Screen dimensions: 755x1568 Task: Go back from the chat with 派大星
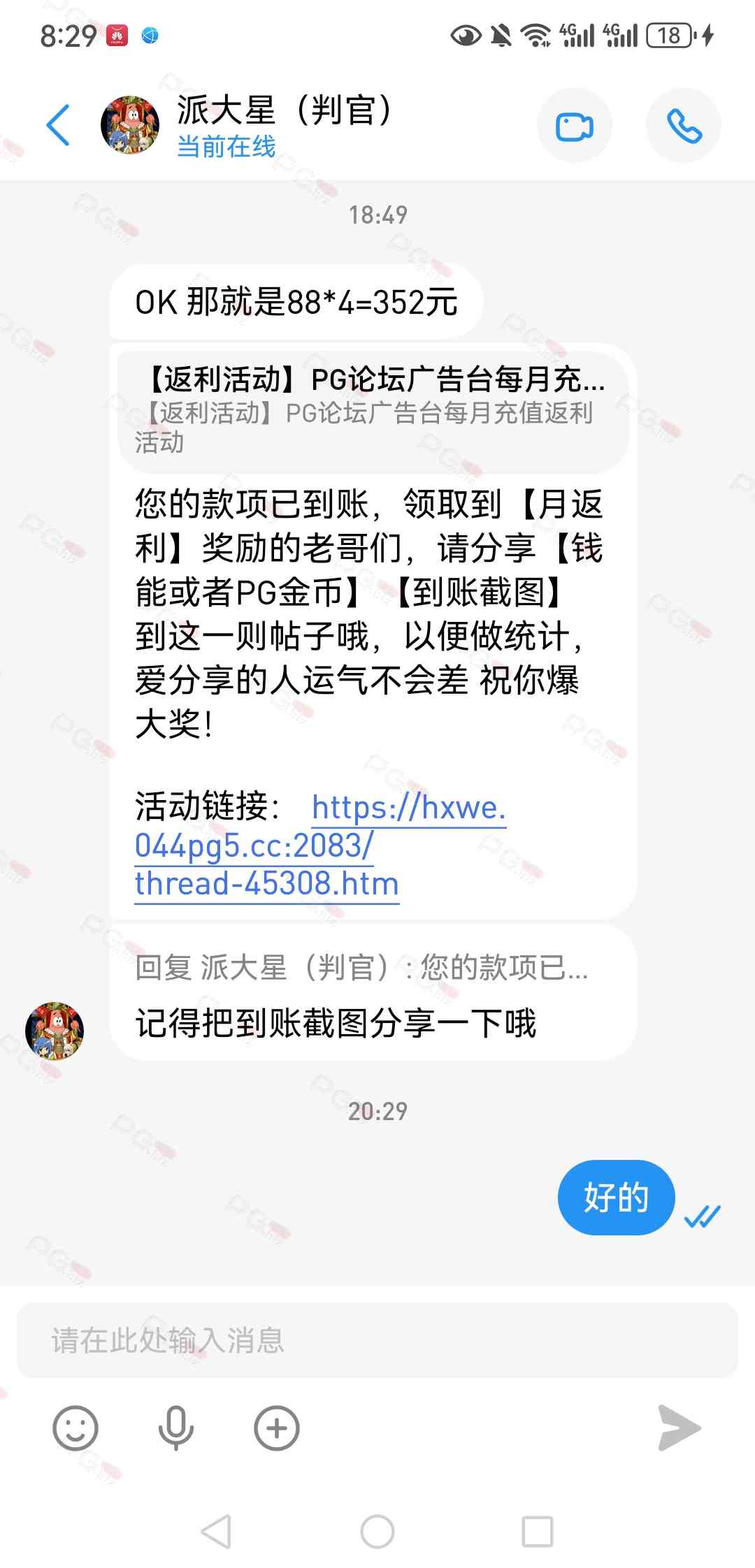tap(59, 126)
